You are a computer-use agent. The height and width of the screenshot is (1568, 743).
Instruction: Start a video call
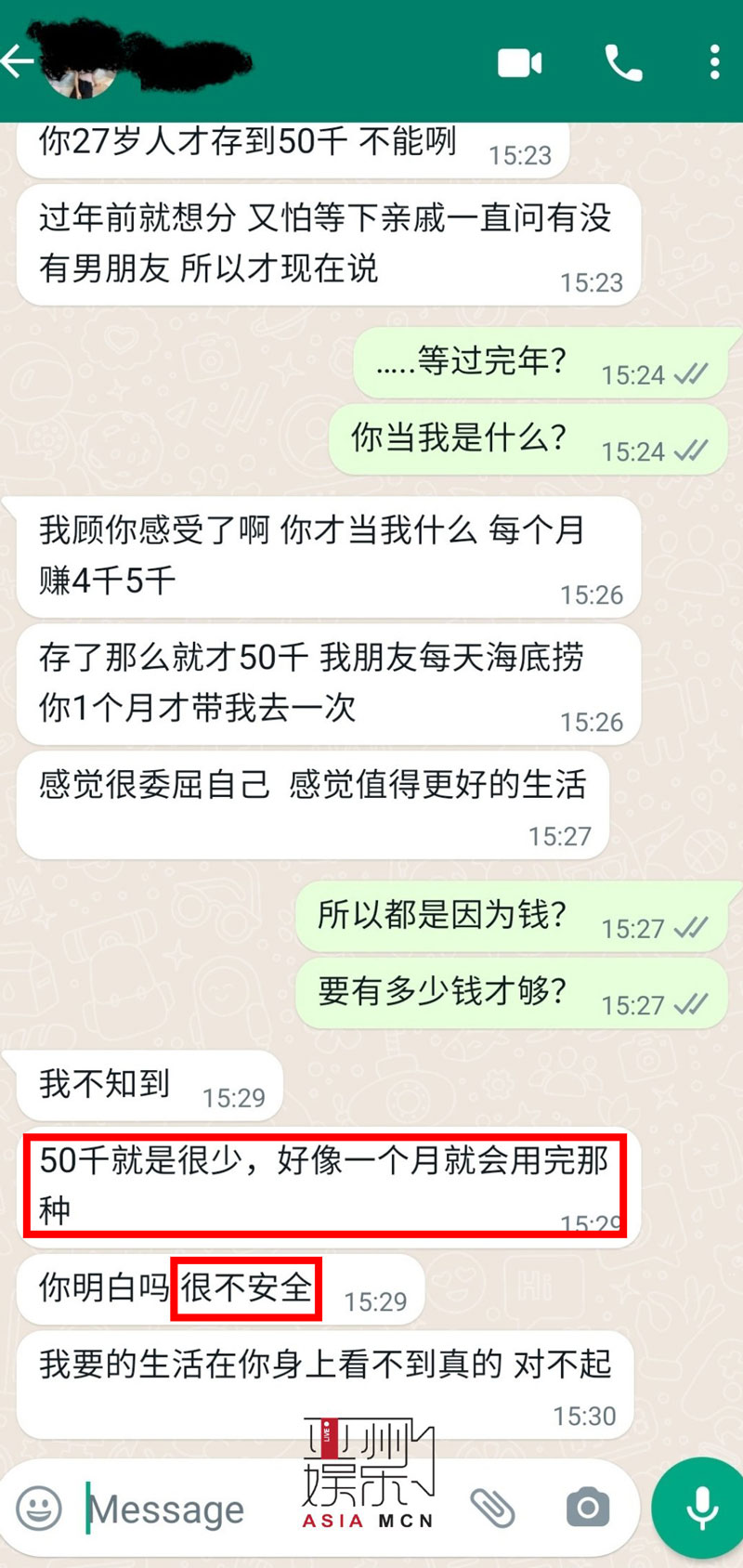[520, 63]
